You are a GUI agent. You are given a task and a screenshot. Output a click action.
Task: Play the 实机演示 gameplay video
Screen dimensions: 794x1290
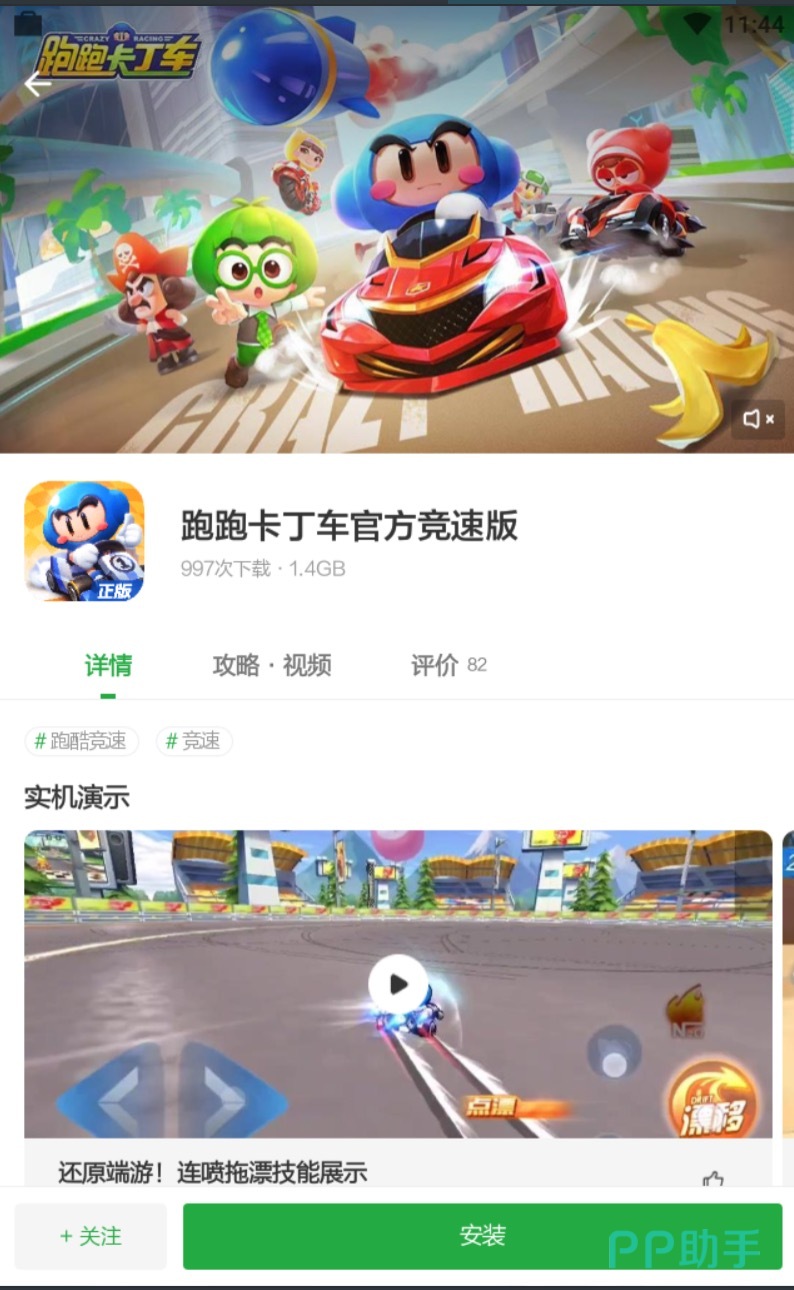[x=398, y=985]
